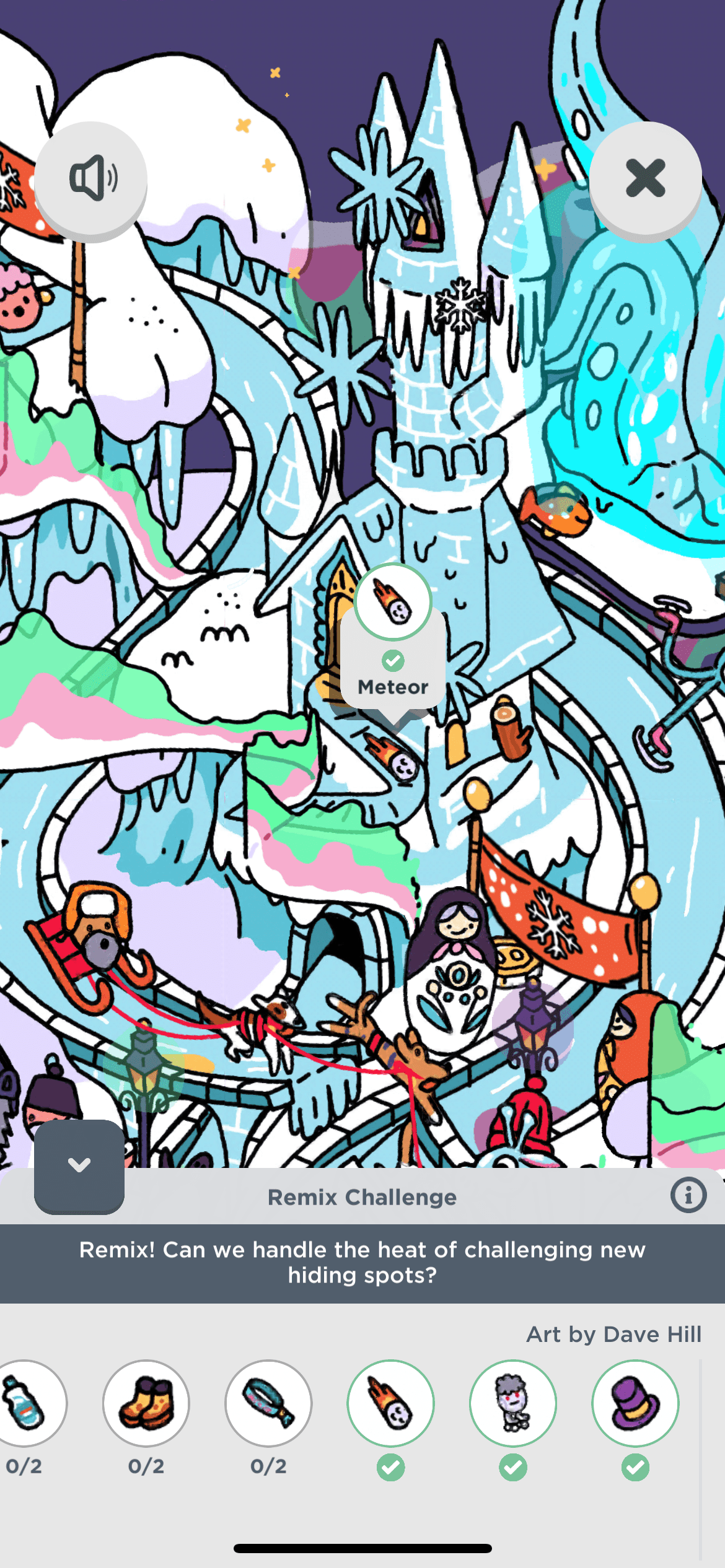Select the boots item to find

[x=146, y=1403]
